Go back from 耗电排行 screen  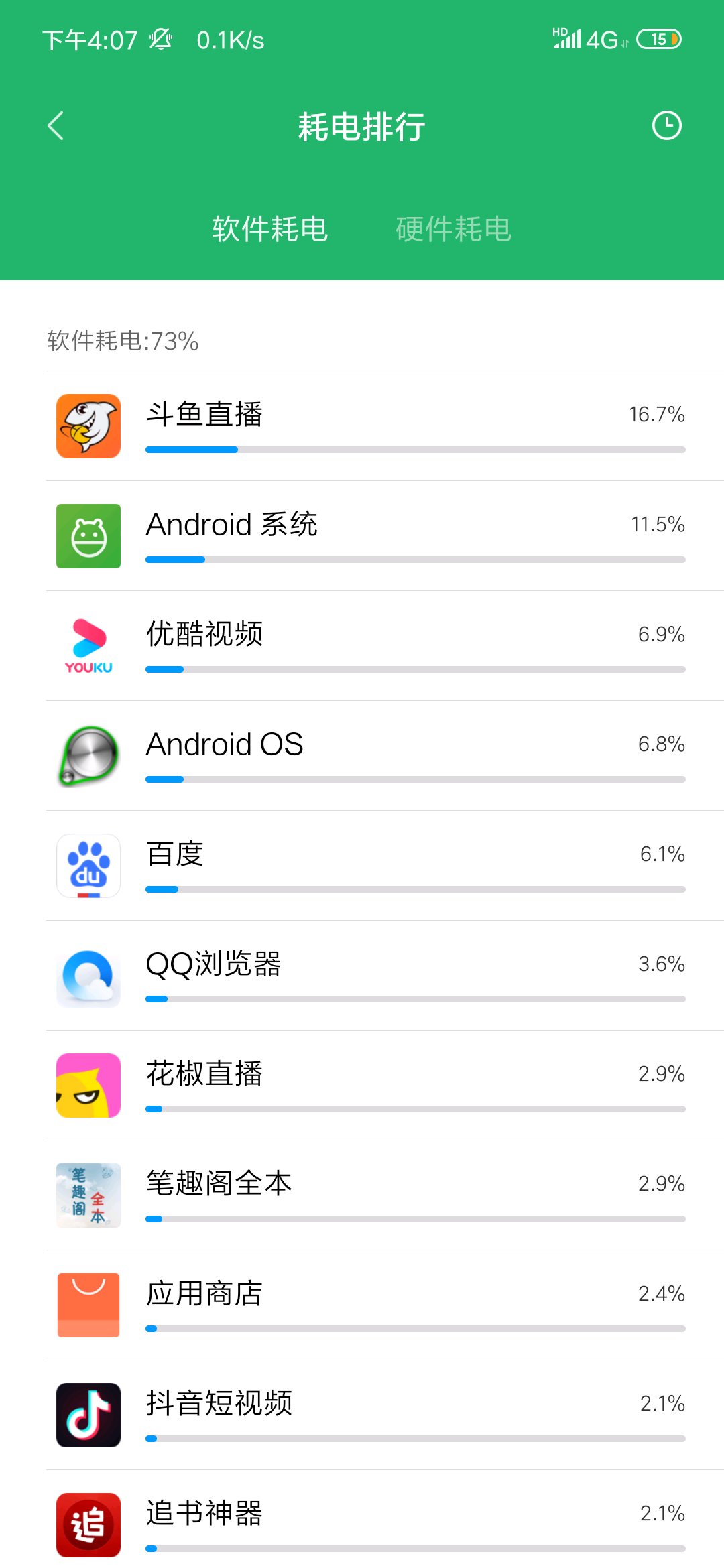(x=56, y=126)
